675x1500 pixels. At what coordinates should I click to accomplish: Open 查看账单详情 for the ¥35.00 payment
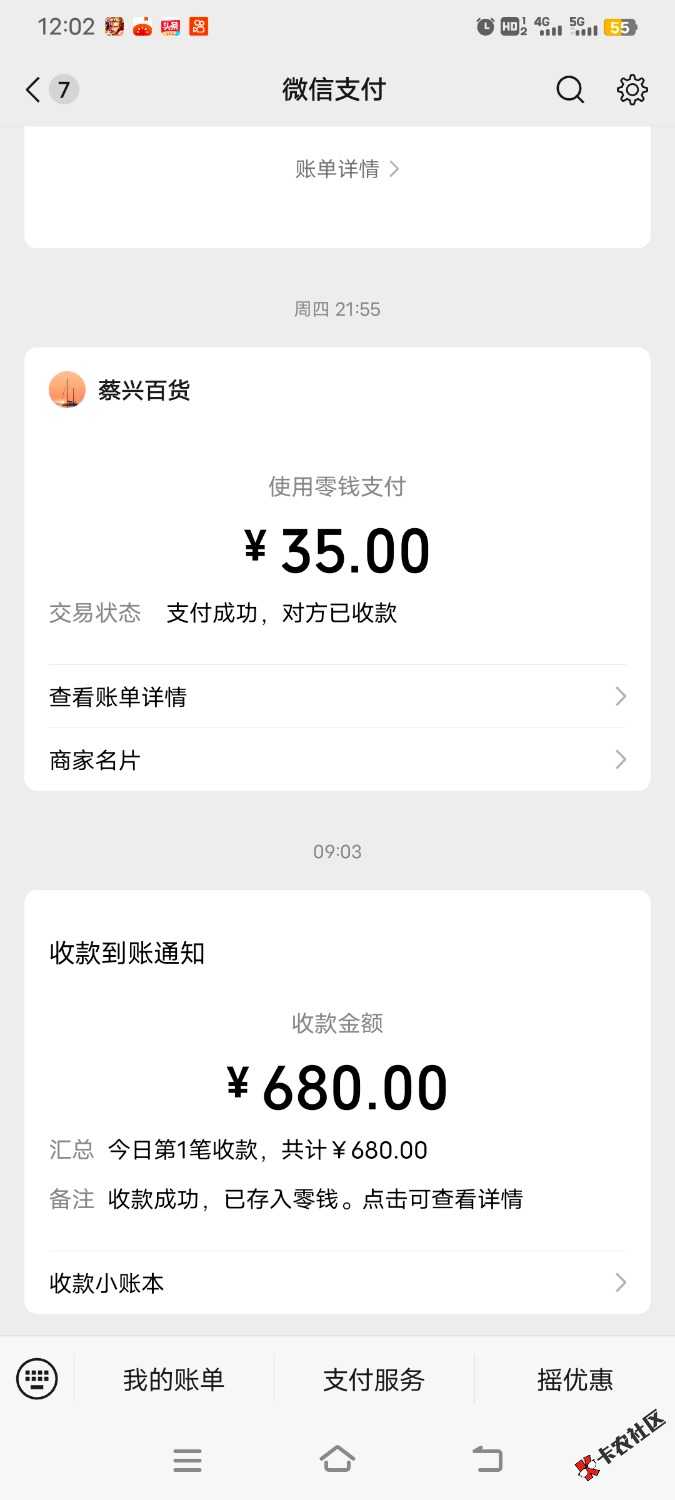[337, 697]
